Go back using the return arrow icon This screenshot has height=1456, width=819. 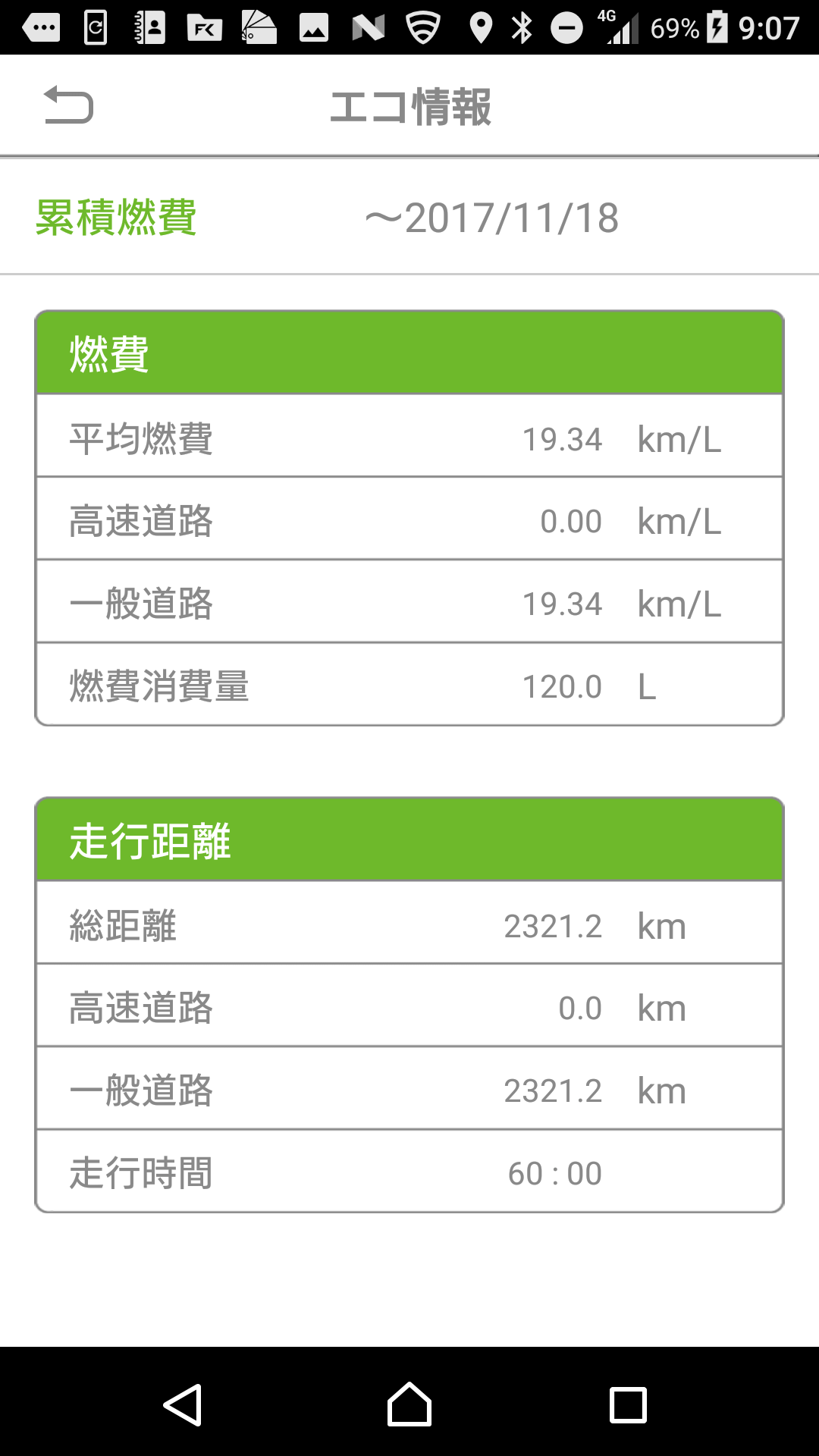(x=68, y=105)
